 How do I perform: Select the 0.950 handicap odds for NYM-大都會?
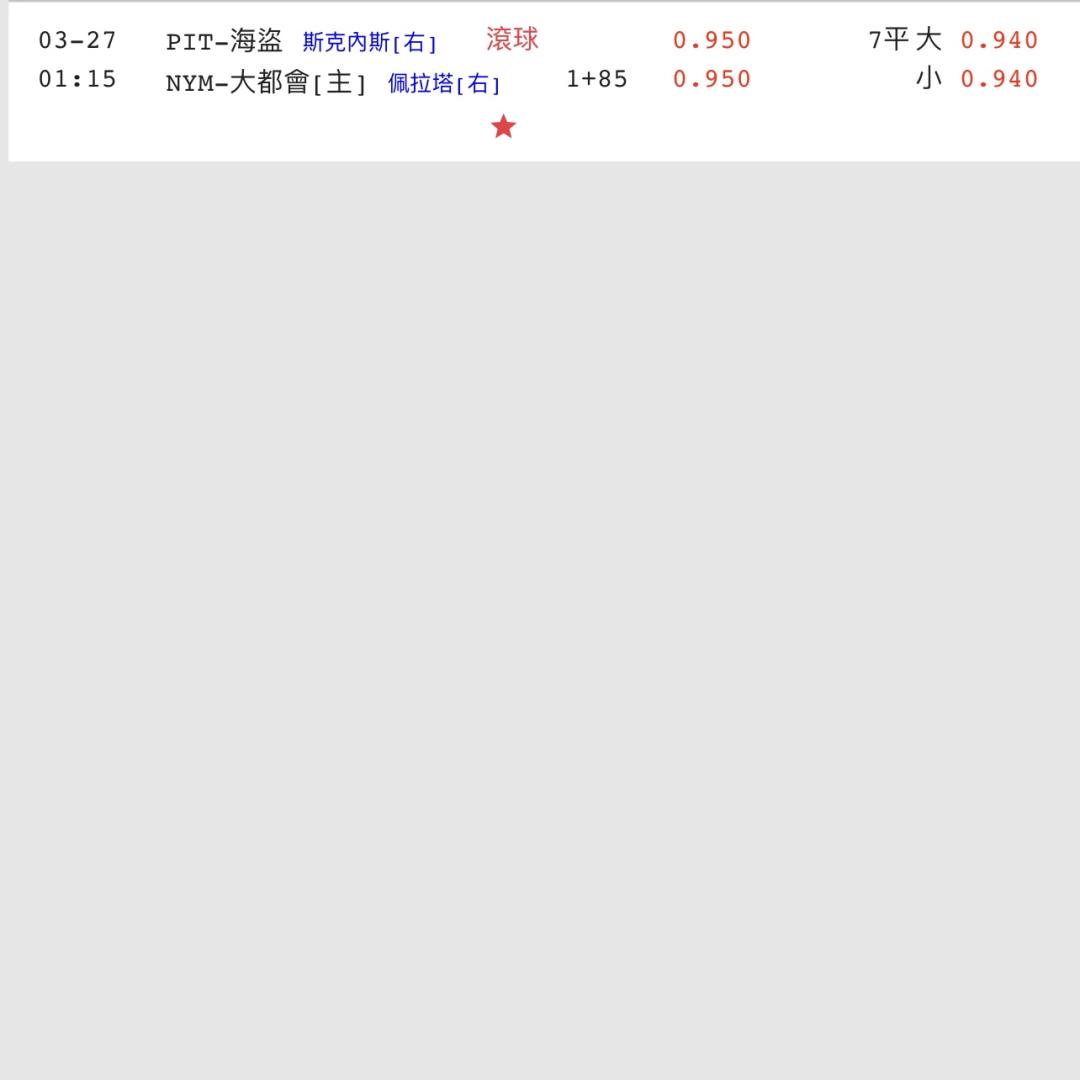[711, 79]
